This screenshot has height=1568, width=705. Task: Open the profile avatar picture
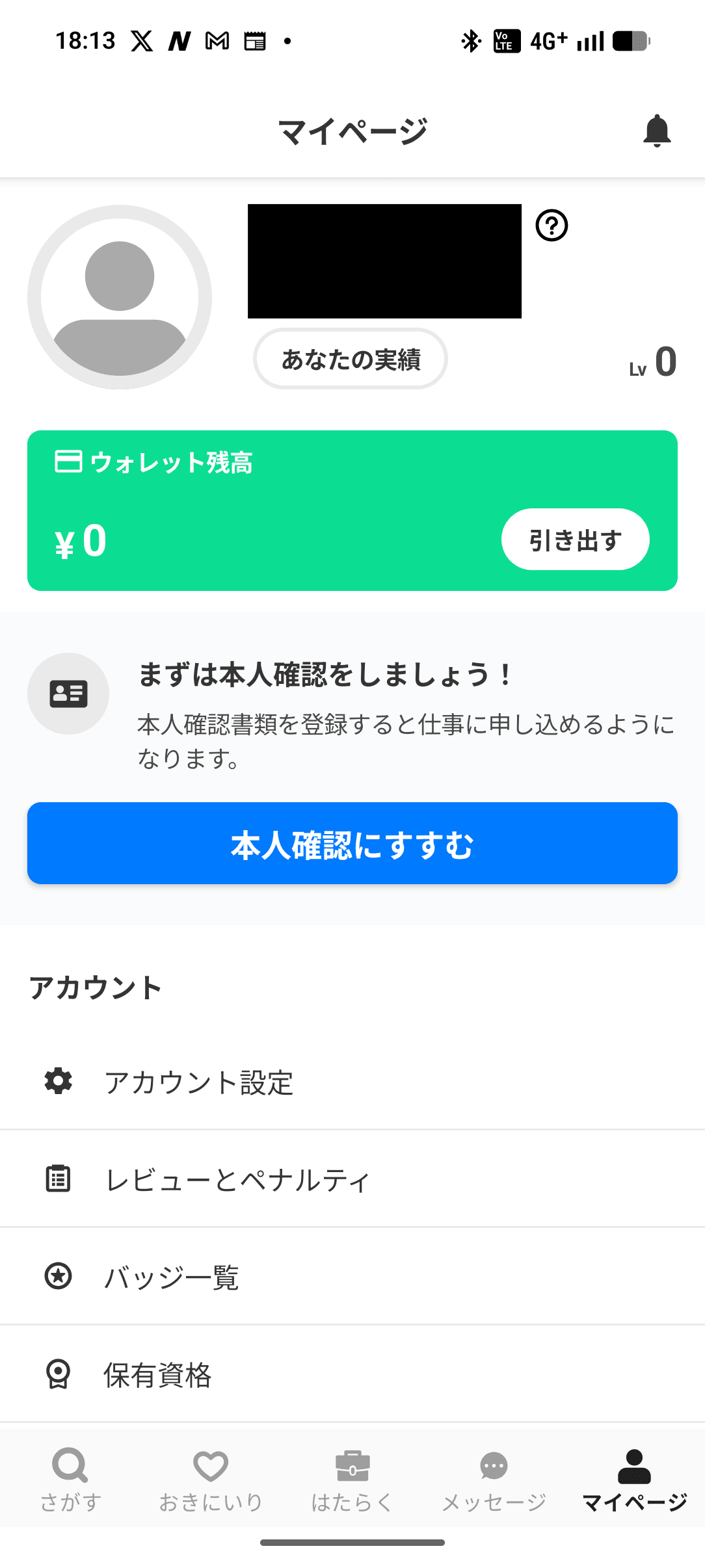120,297
